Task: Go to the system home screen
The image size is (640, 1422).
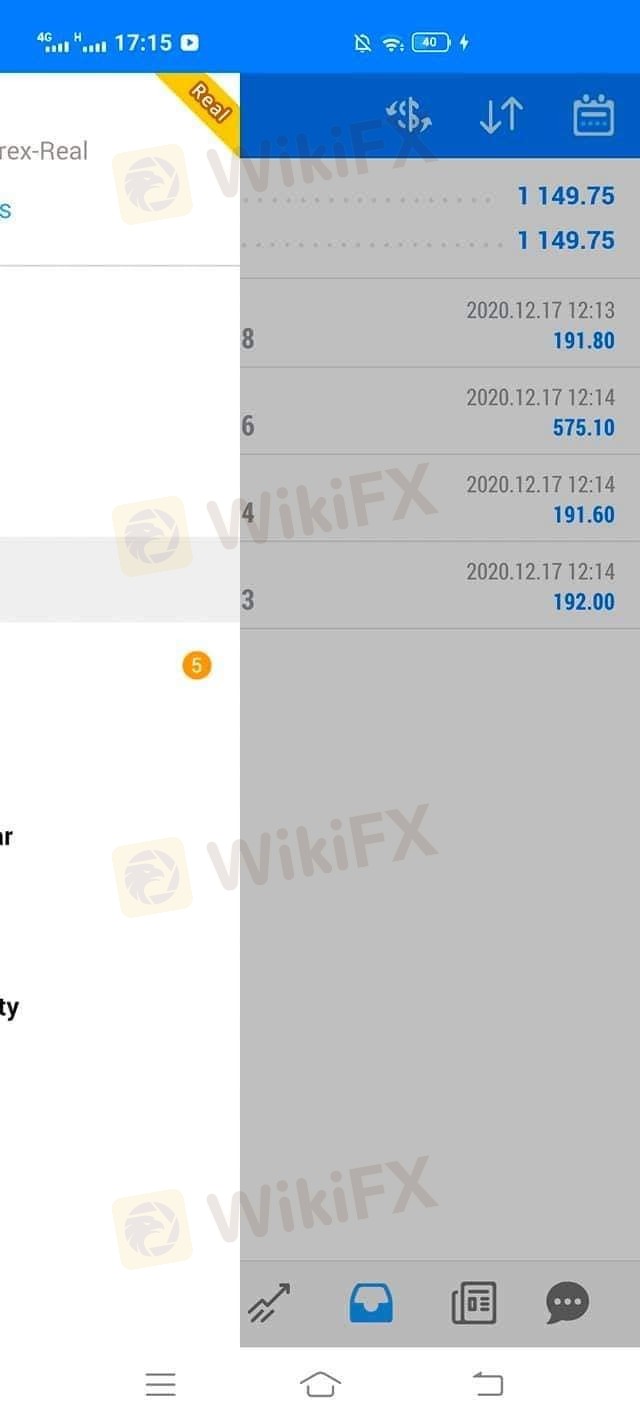Action: 320,1384
